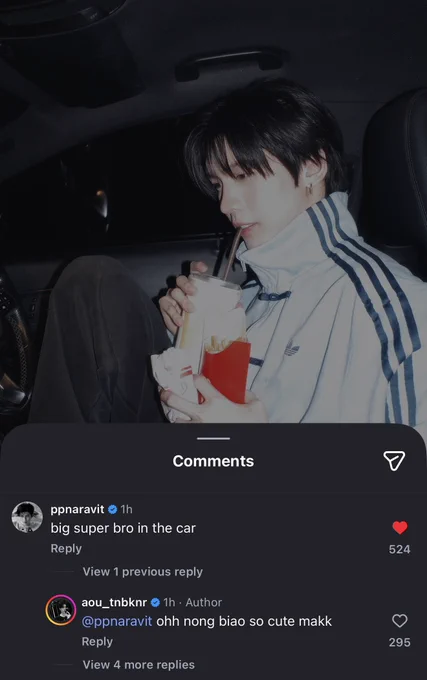Expand View 1 previous reply
Screen dimensions: 427x680
[143, 572]
